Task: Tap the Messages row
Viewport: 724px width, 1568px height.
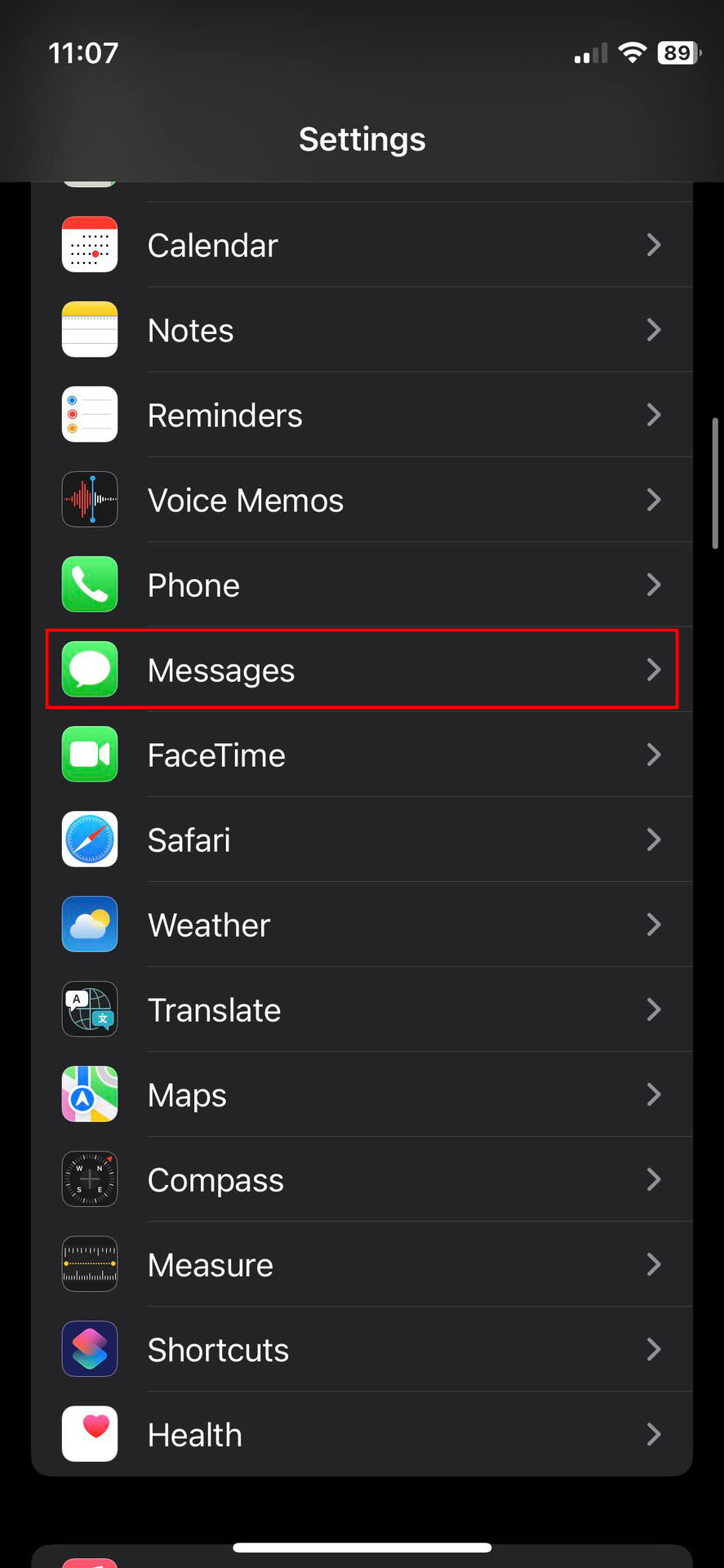Action: click(362, 670)
